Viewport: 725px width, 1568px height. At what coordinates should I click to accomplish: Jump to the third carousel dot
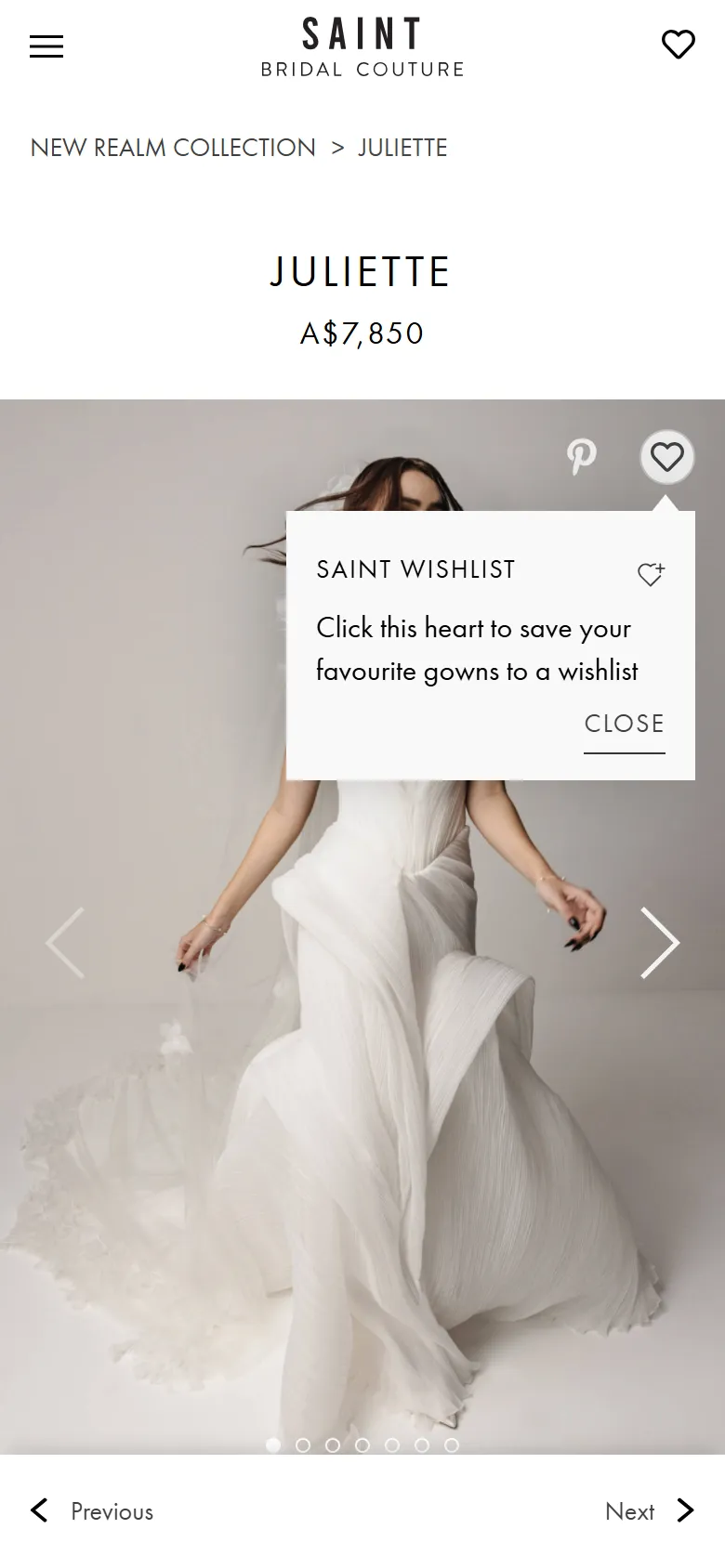pyautogui.click(x=333, y=1445)
